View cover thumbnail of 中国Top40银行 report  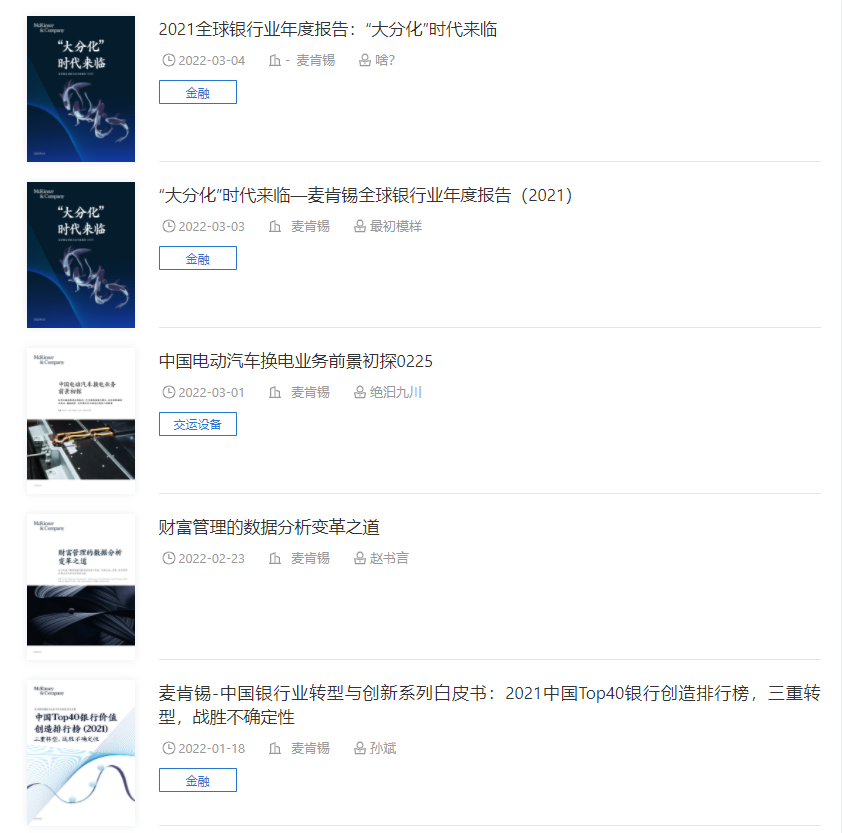tap(81, 752)
